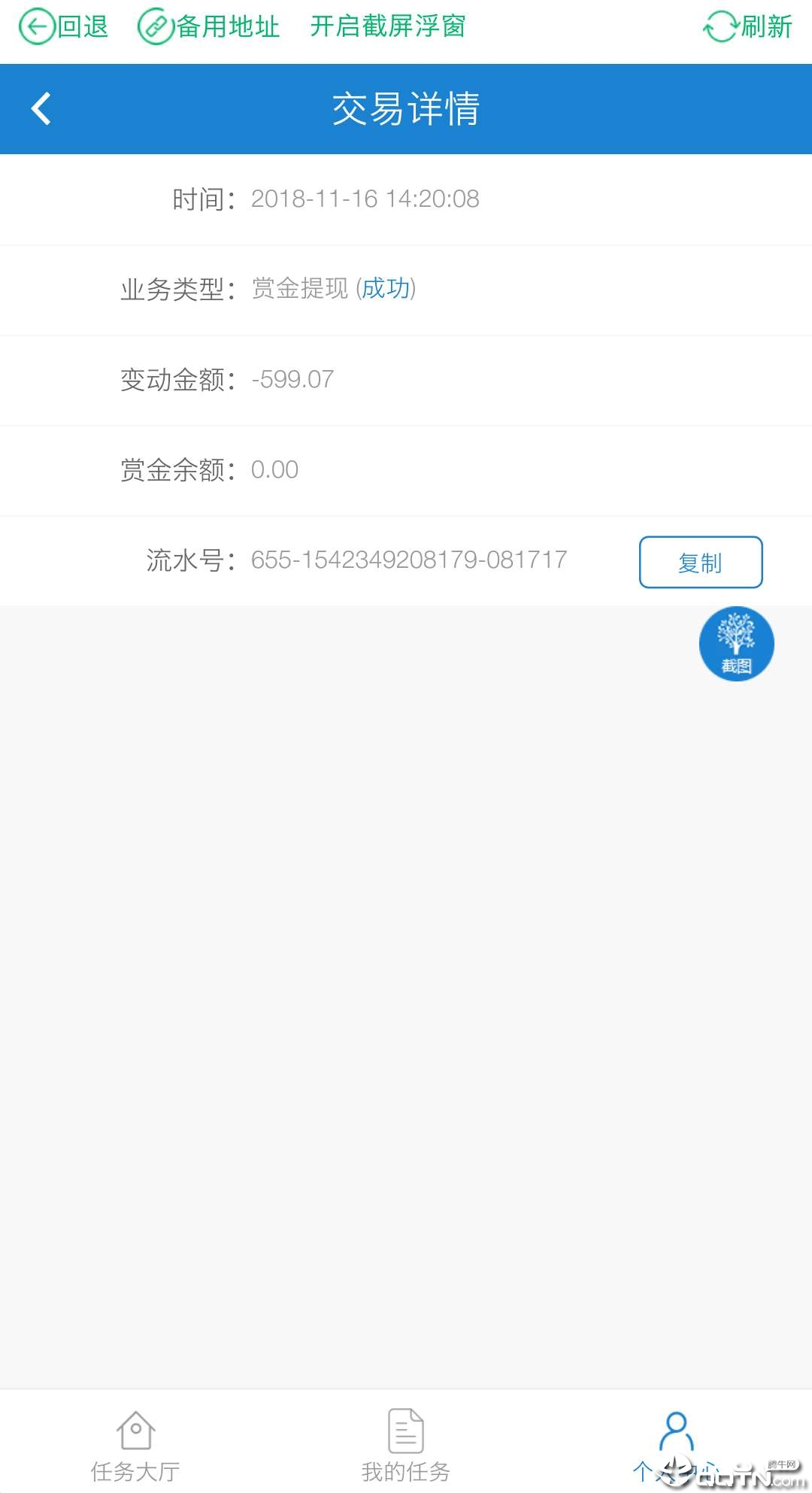Tap the floating 截图 screenshot tree icon
The image size is (812, 1493).
coord(736,644)
